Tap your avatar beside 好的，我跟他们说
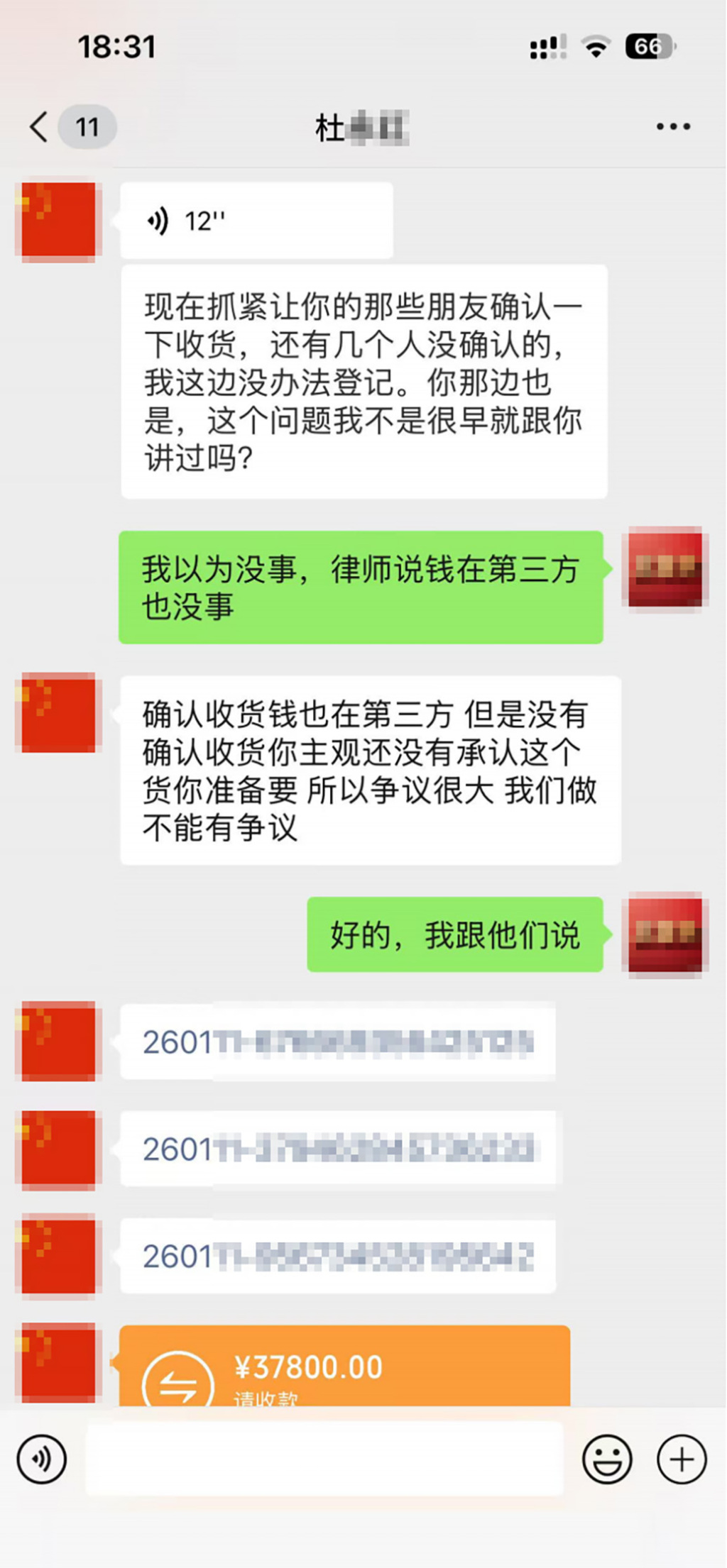727x1568 pixels. (665, 934)
